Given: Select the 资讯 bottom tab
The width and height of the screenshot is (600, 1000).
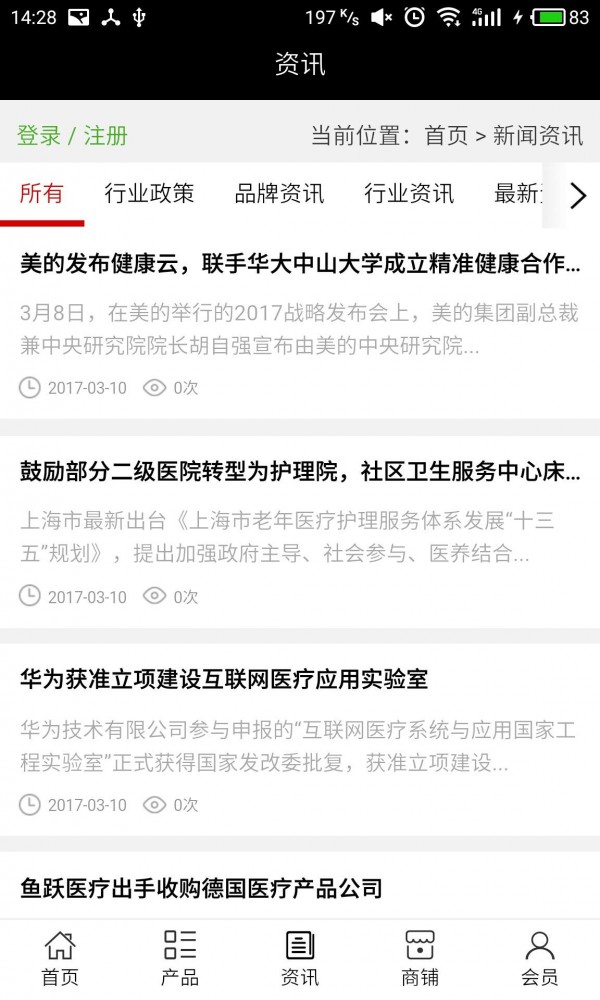Looking at the screenshot, I should [x=300, y=958].
